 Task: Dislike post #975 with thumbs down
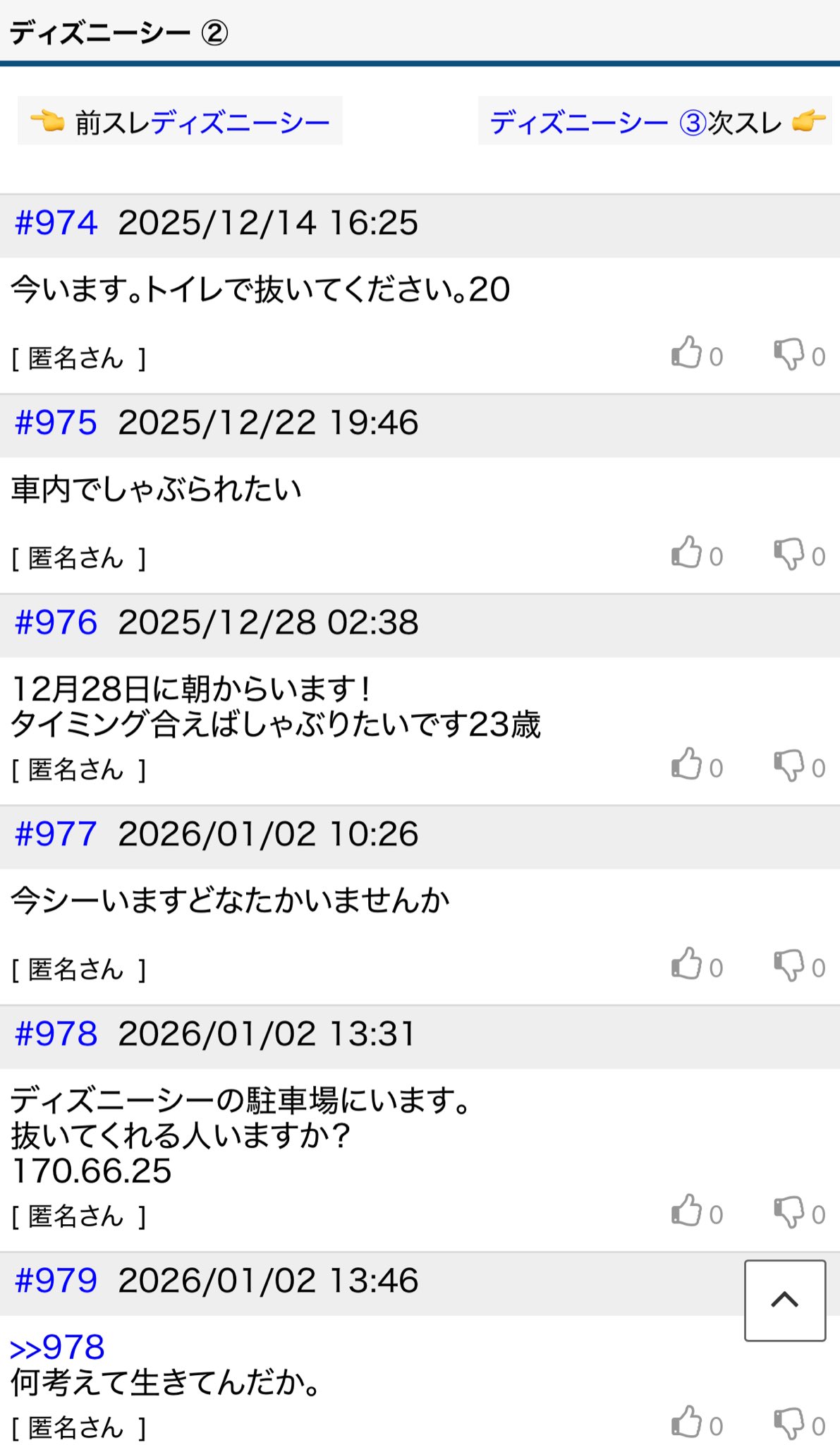(x=789, y=554)
